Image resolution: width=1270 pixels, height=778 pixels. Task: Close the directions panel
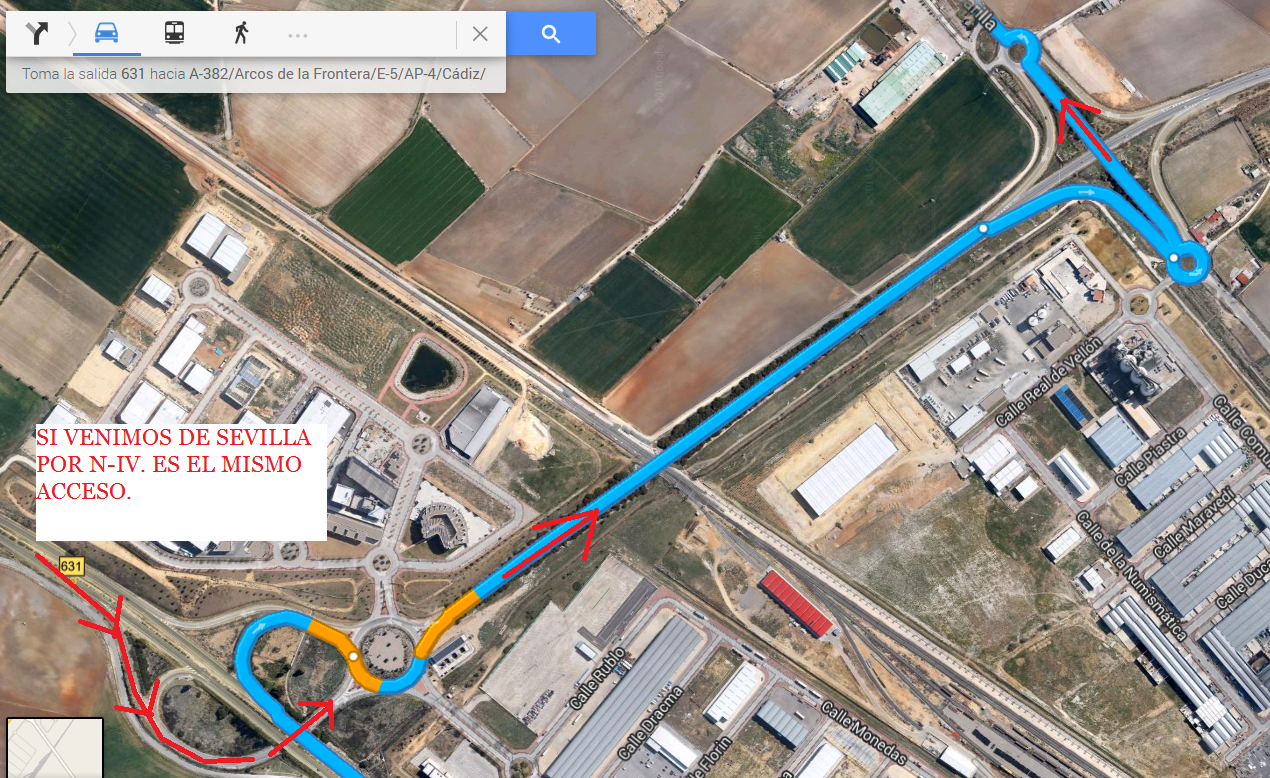[x=480, y=34]
